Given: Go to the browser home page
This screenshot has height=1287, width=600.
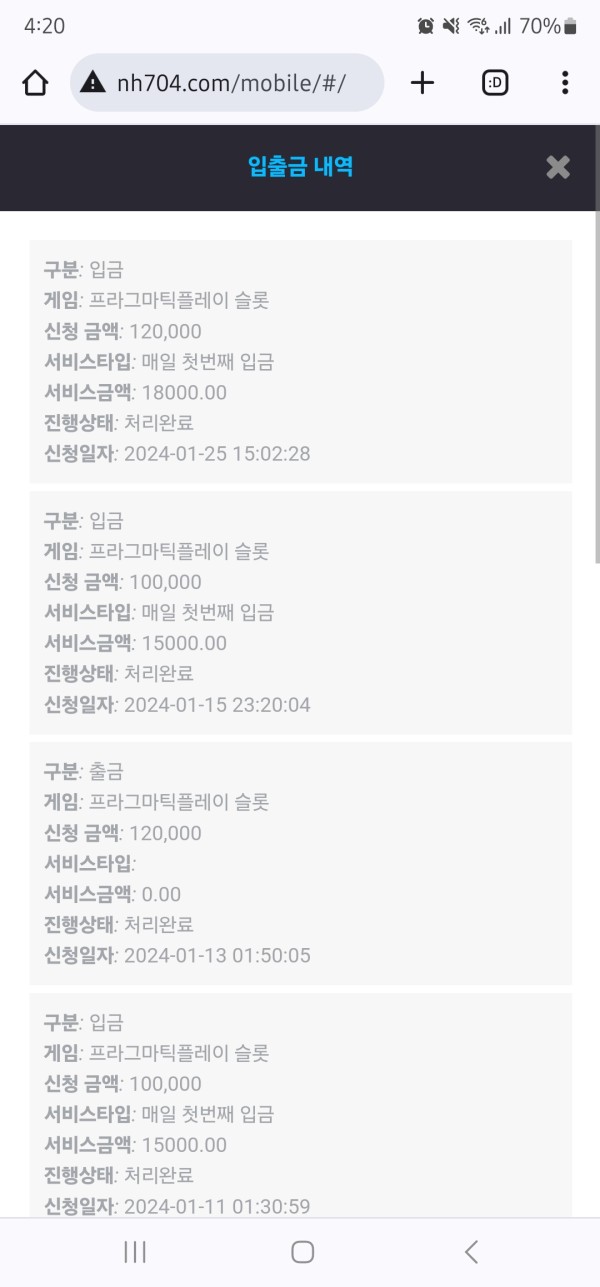Looking at the screenshot, I should click(35, 83).
